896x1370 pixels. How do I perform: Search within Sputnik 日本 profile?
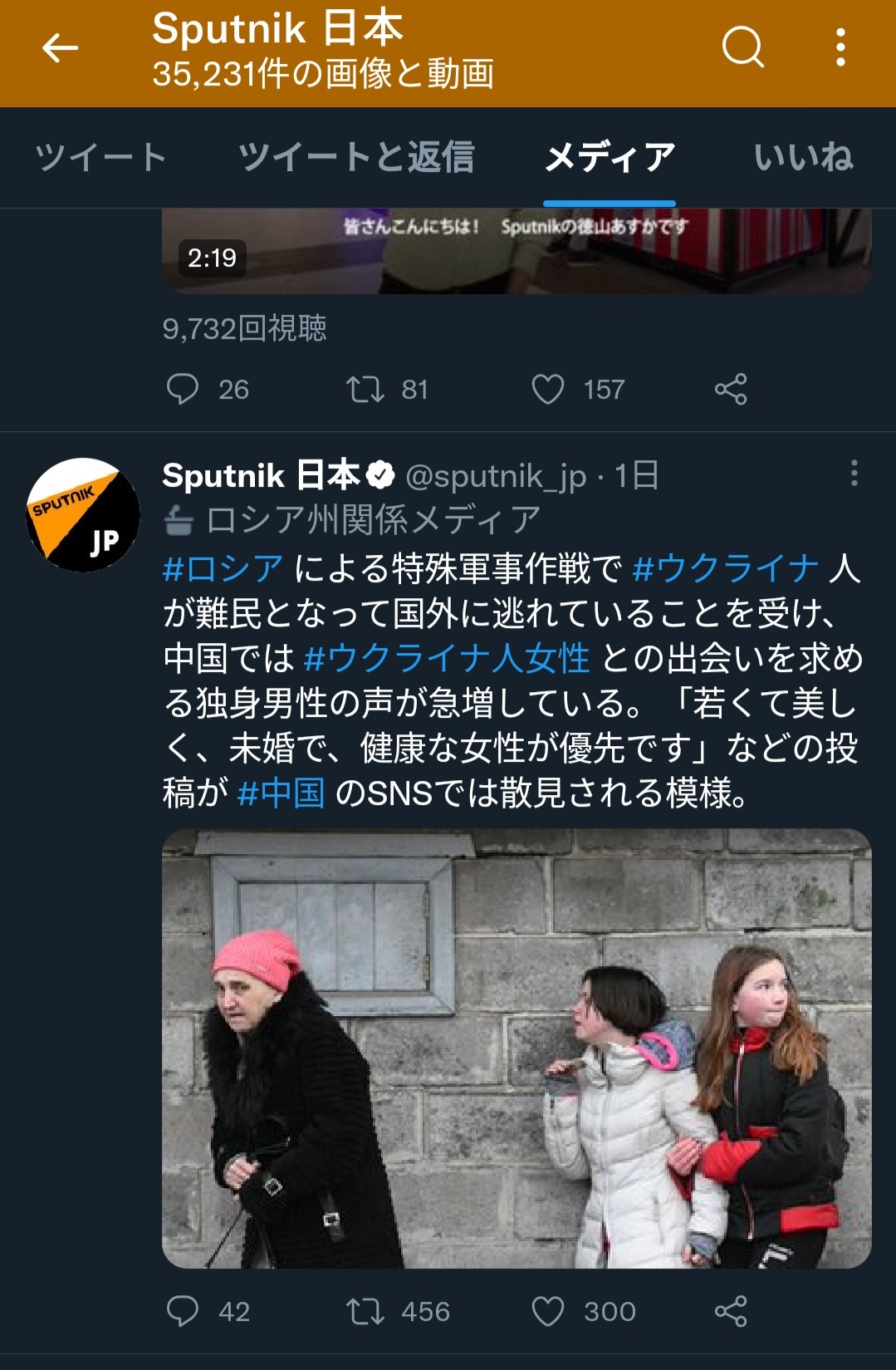point(742,47)
